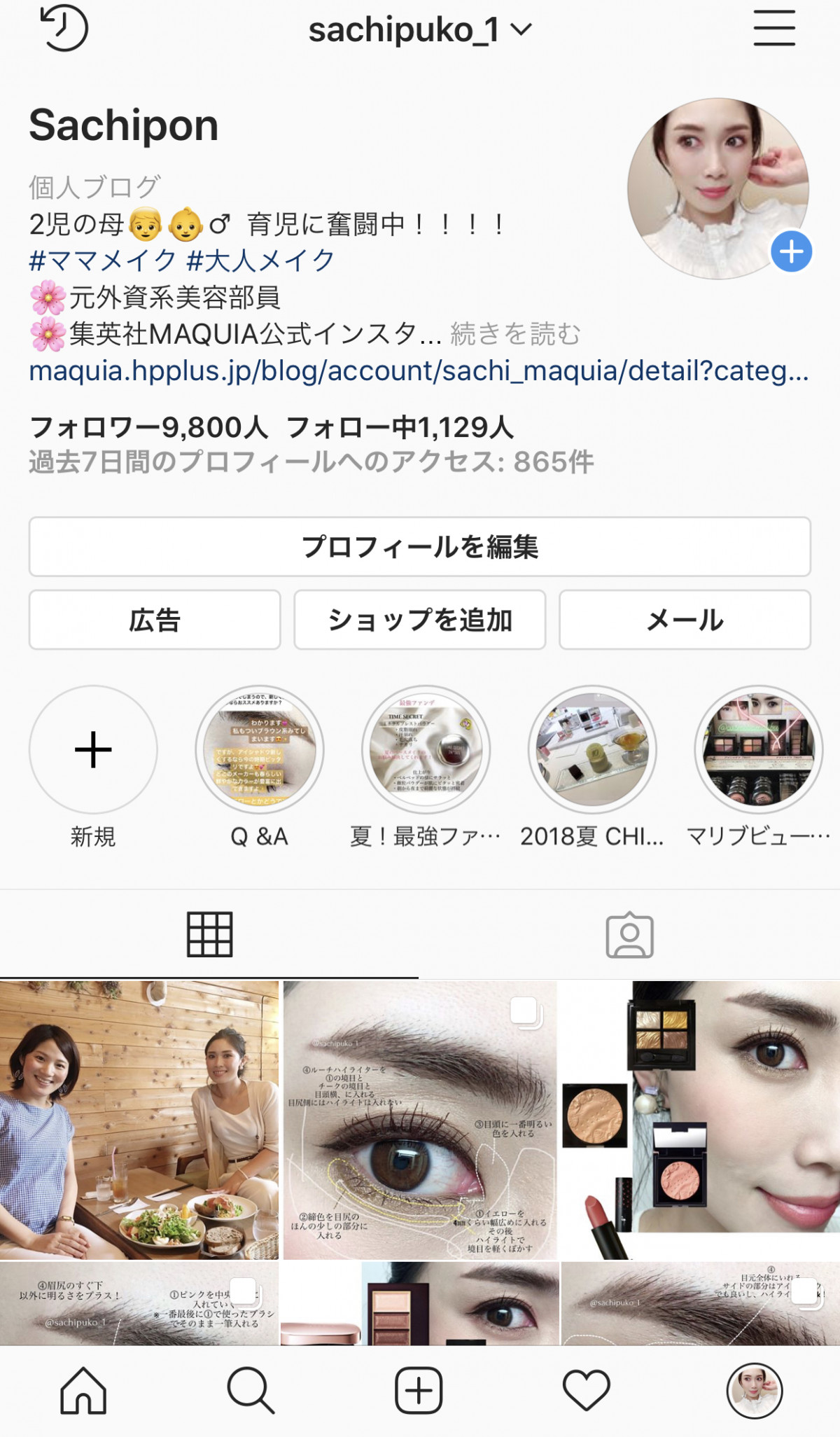
Task: Go to the home feed tab
Action: click(x=83, y=1390)
